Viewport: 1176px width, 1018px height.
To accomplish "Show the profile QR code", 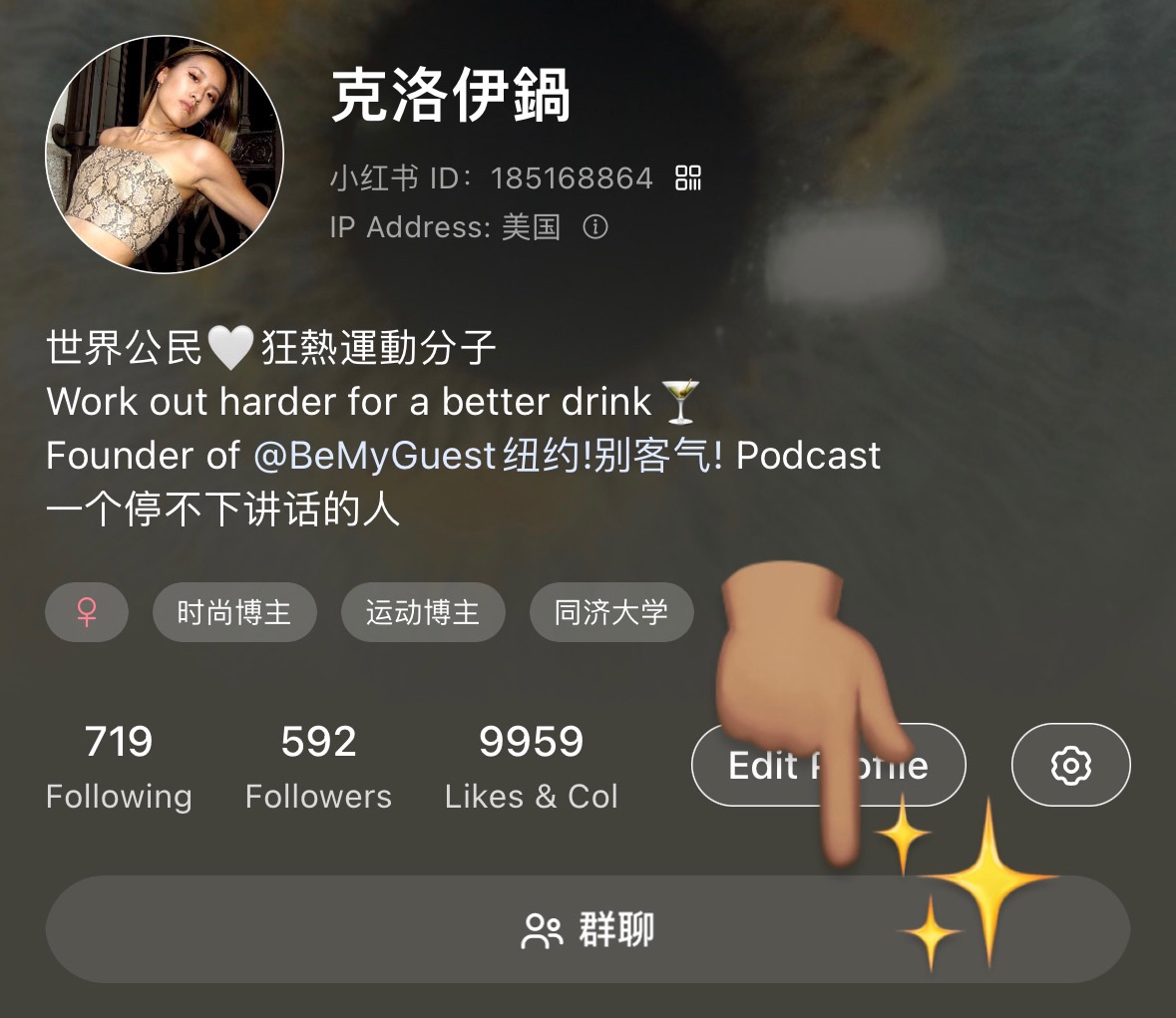I will pos(688,178).
